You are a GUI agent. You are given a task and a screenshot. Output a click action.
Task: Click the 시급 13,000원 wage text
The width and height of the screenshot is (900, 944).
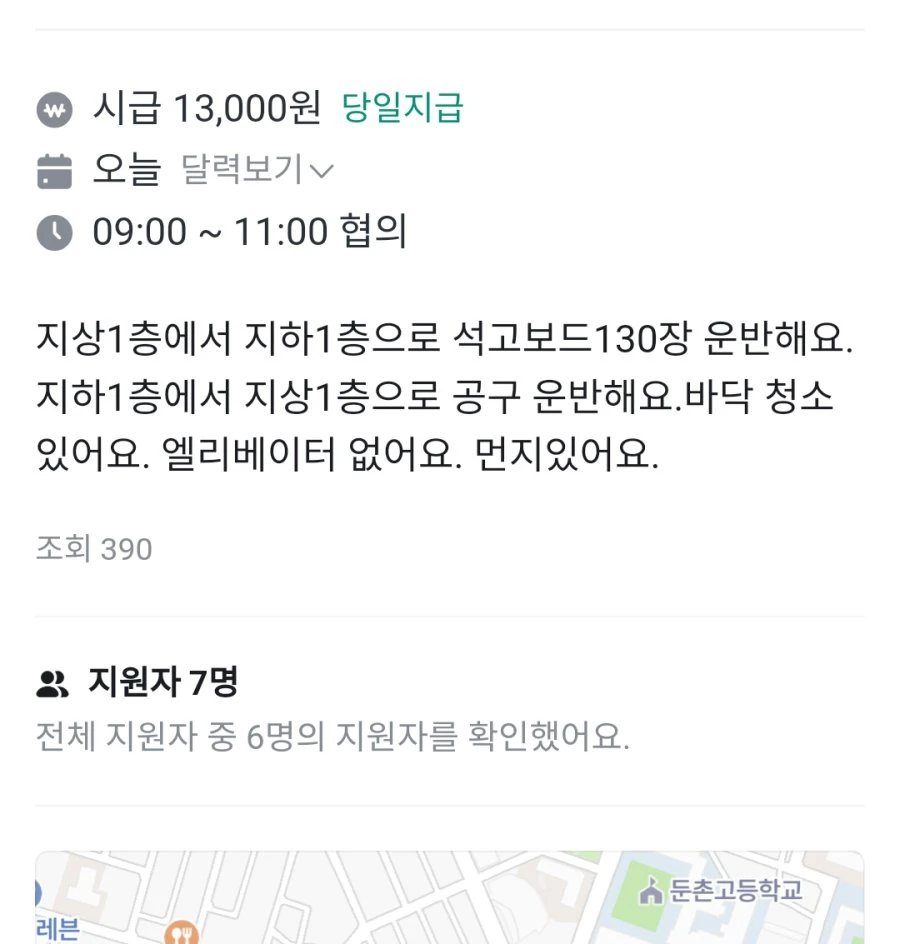coord(205,110)
